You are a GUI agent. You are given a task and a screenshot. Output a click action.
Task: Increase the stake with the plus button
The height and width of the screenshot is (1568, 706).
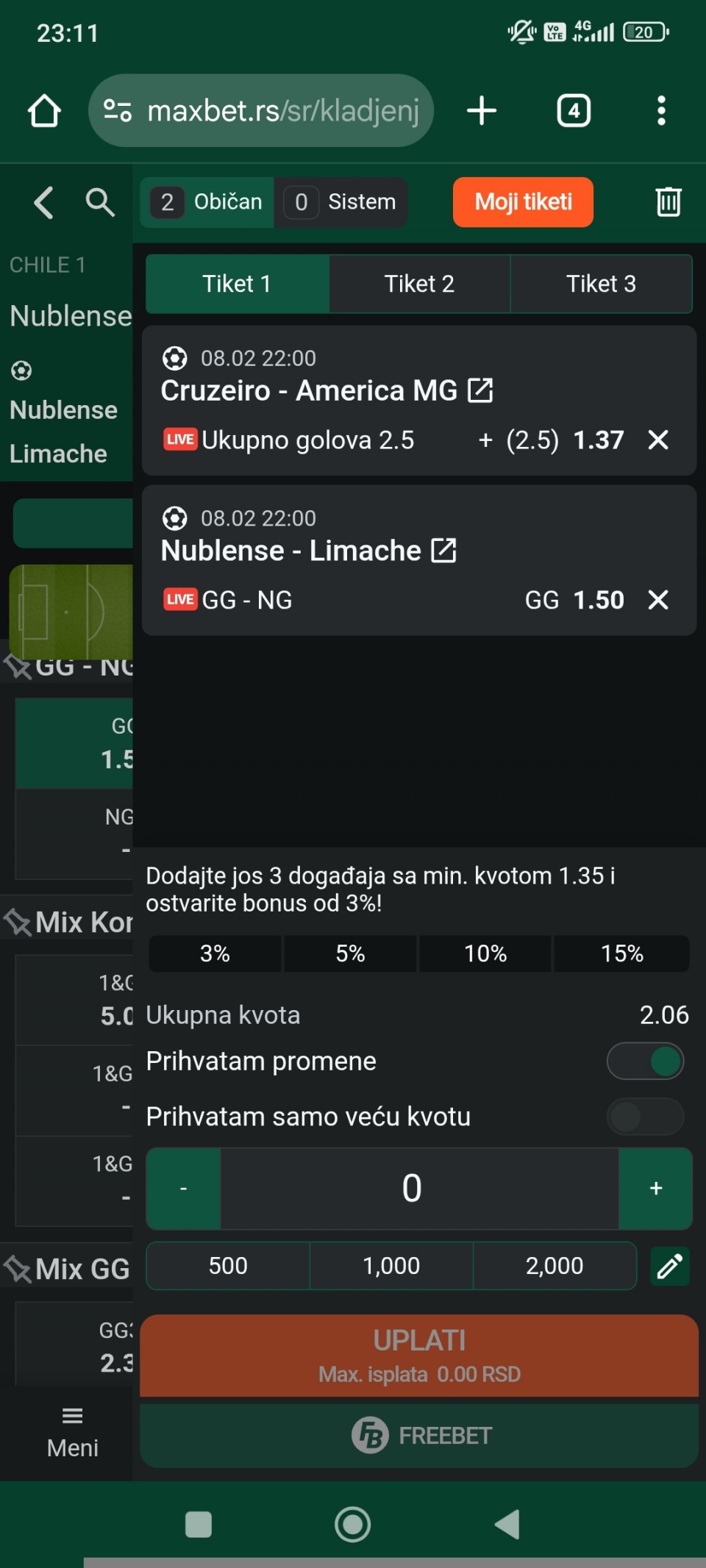[x=655, y=1189]
